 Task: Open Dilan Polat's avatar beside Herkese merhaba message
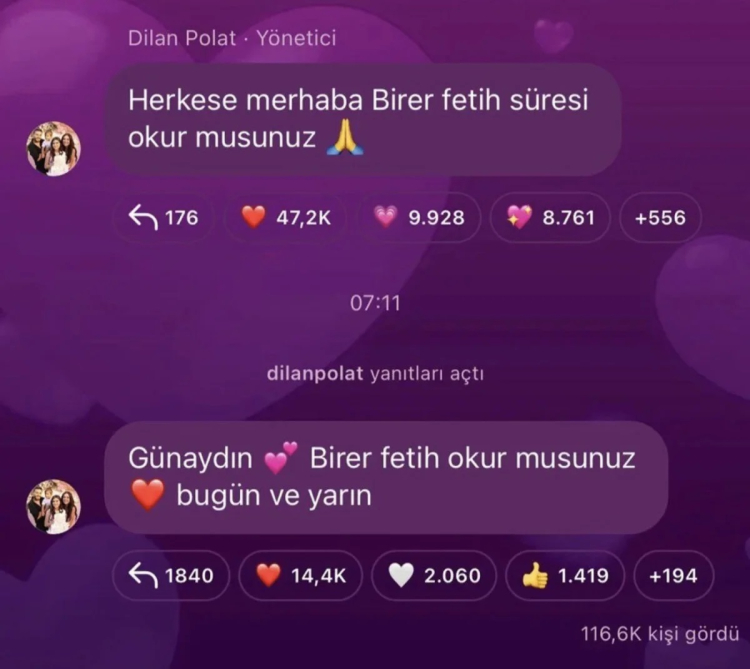tap(53, 149)
